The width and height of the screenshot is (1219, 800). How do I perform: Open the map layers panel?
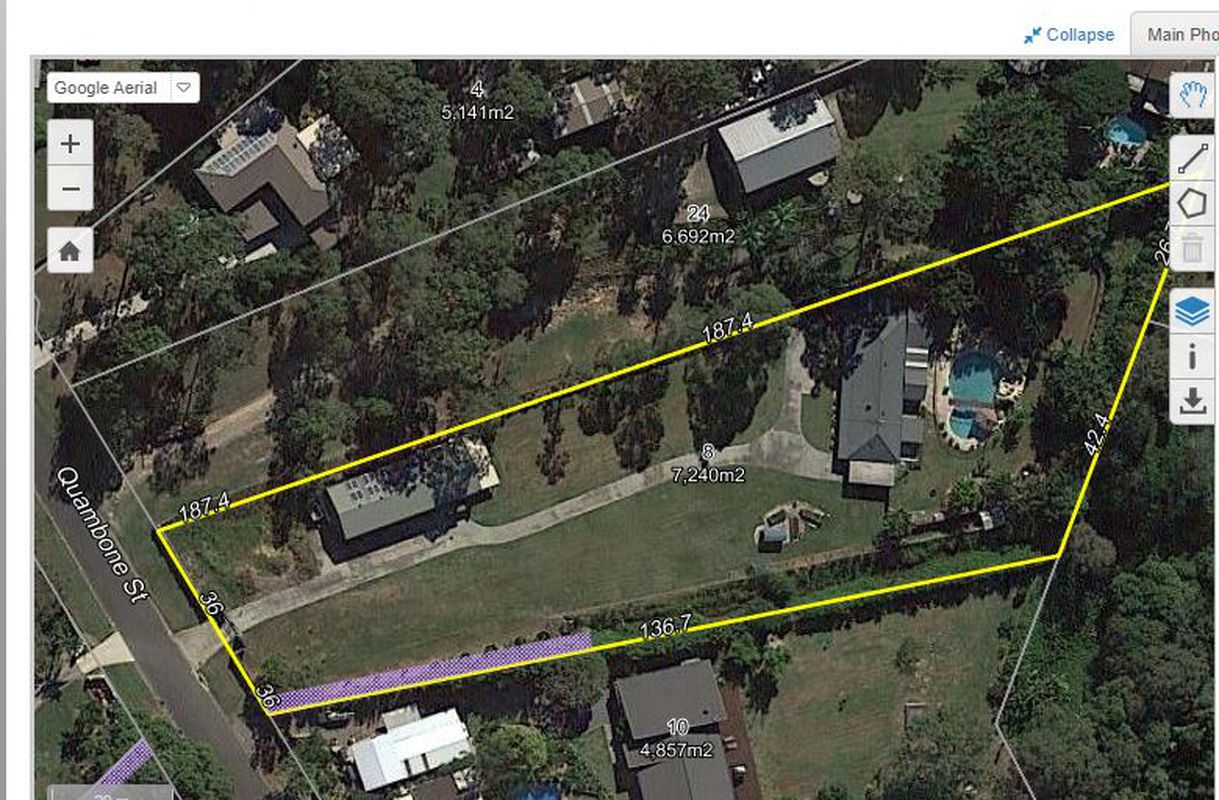click(1192, 312)
